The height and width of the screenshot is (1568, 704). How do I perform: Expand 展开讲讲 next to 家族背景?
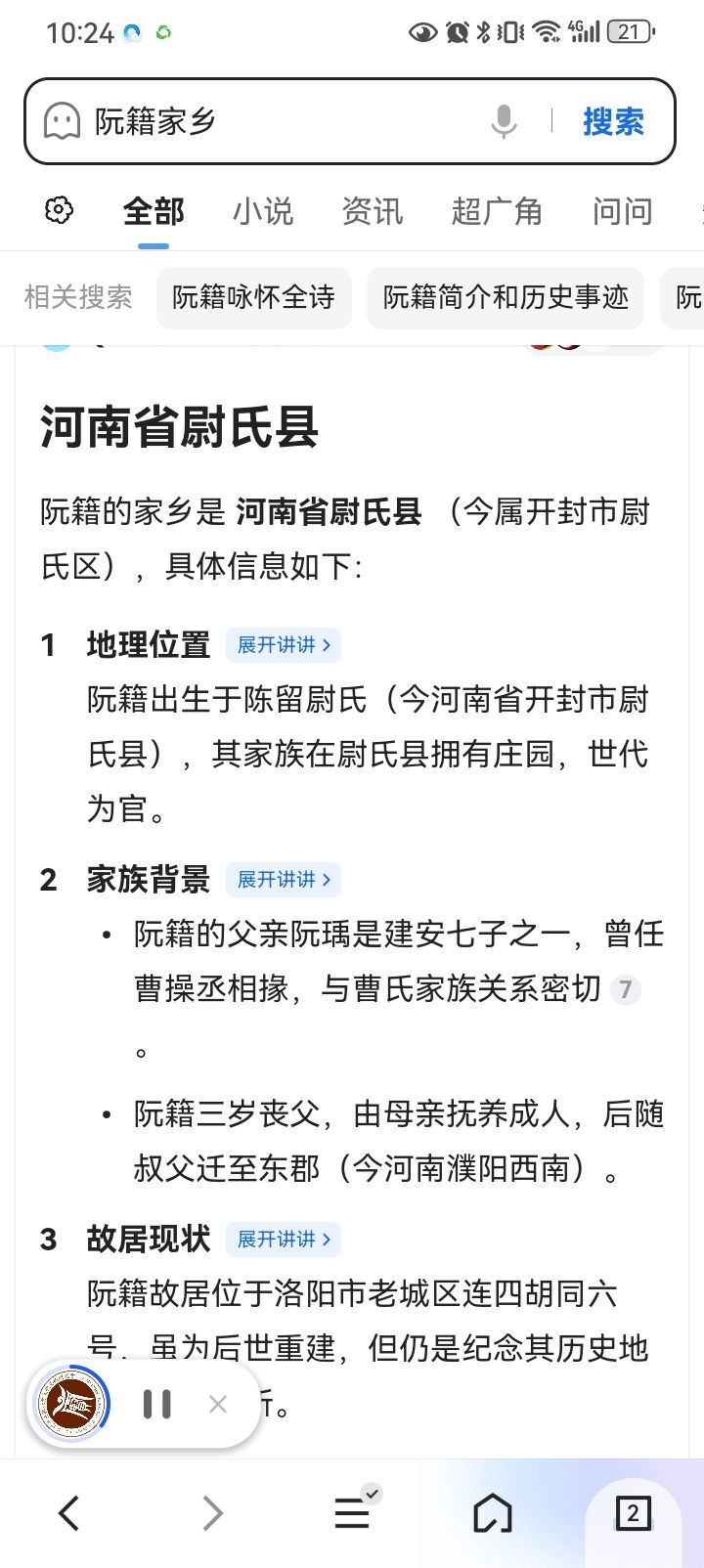point(284,880)
